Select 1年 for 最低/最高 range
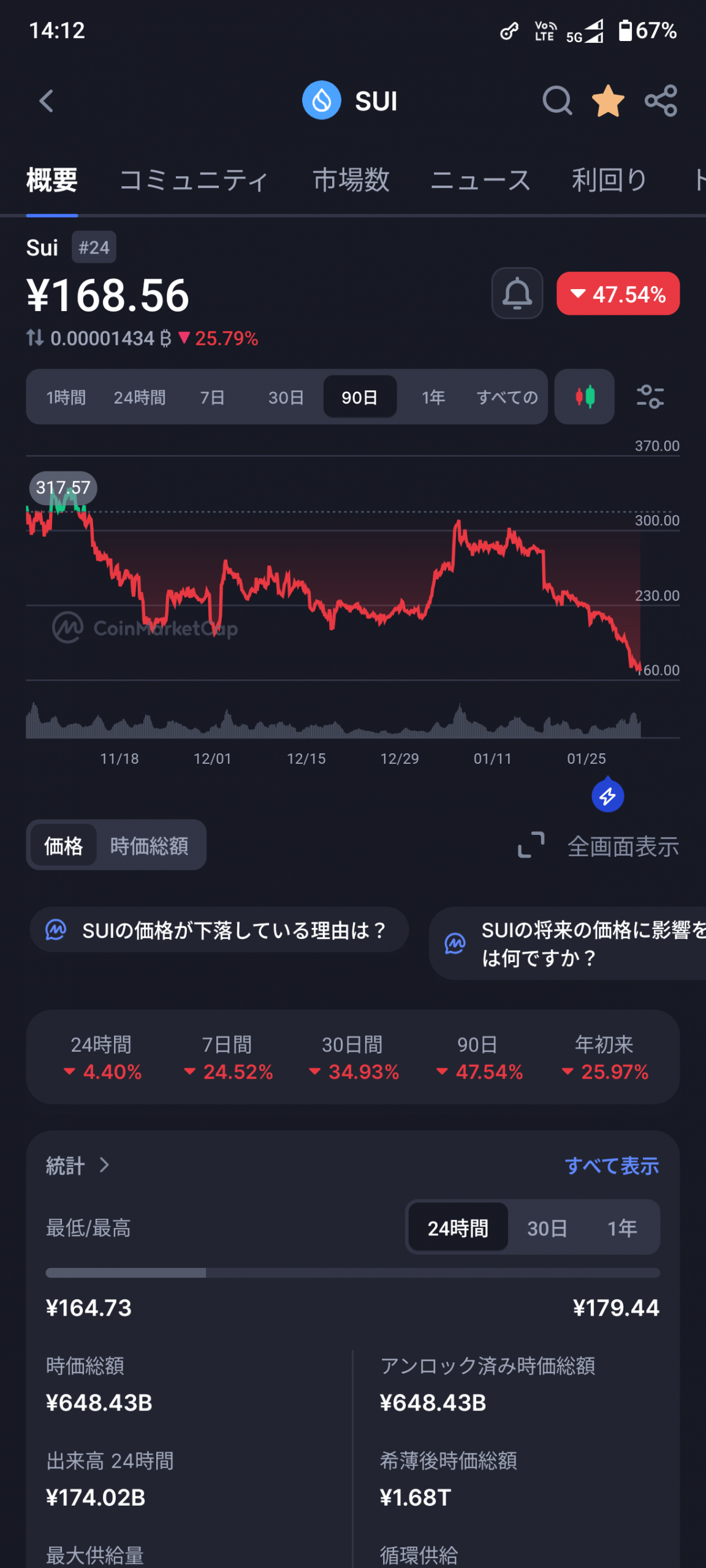This screenshot has height=1568, width=706. [x=621, y=1228]
